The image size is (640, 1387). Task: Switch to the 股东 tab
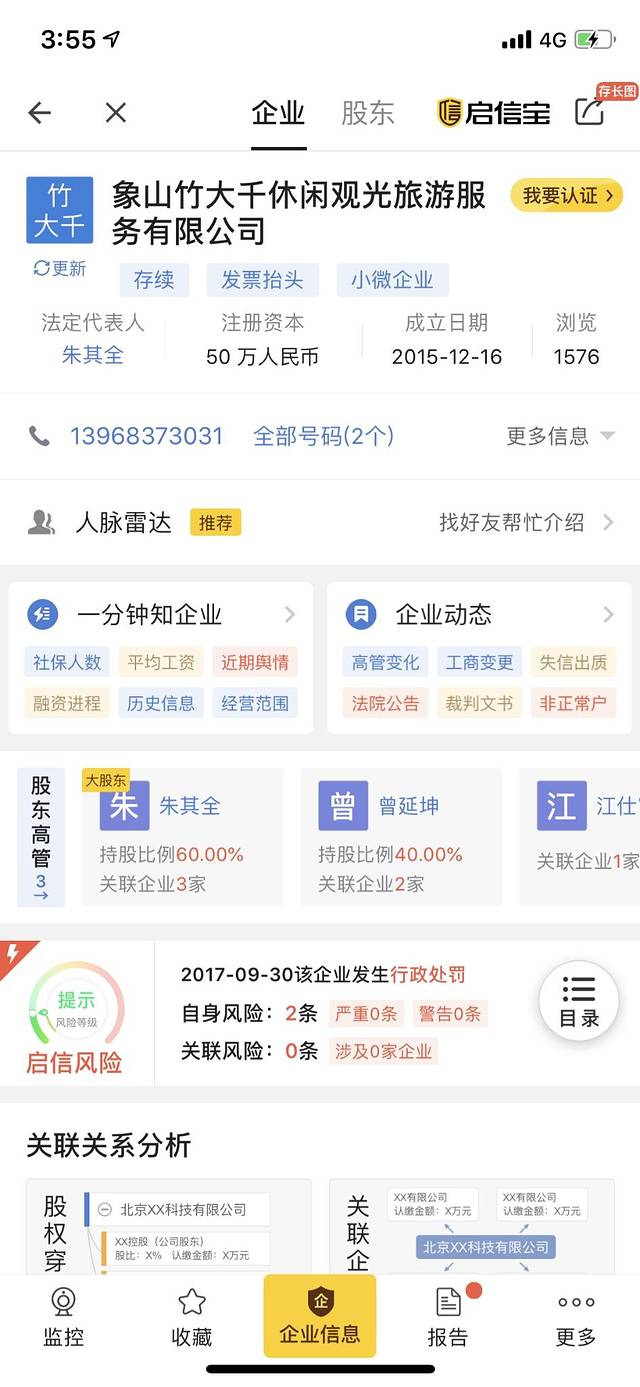[x=367, y=113]
